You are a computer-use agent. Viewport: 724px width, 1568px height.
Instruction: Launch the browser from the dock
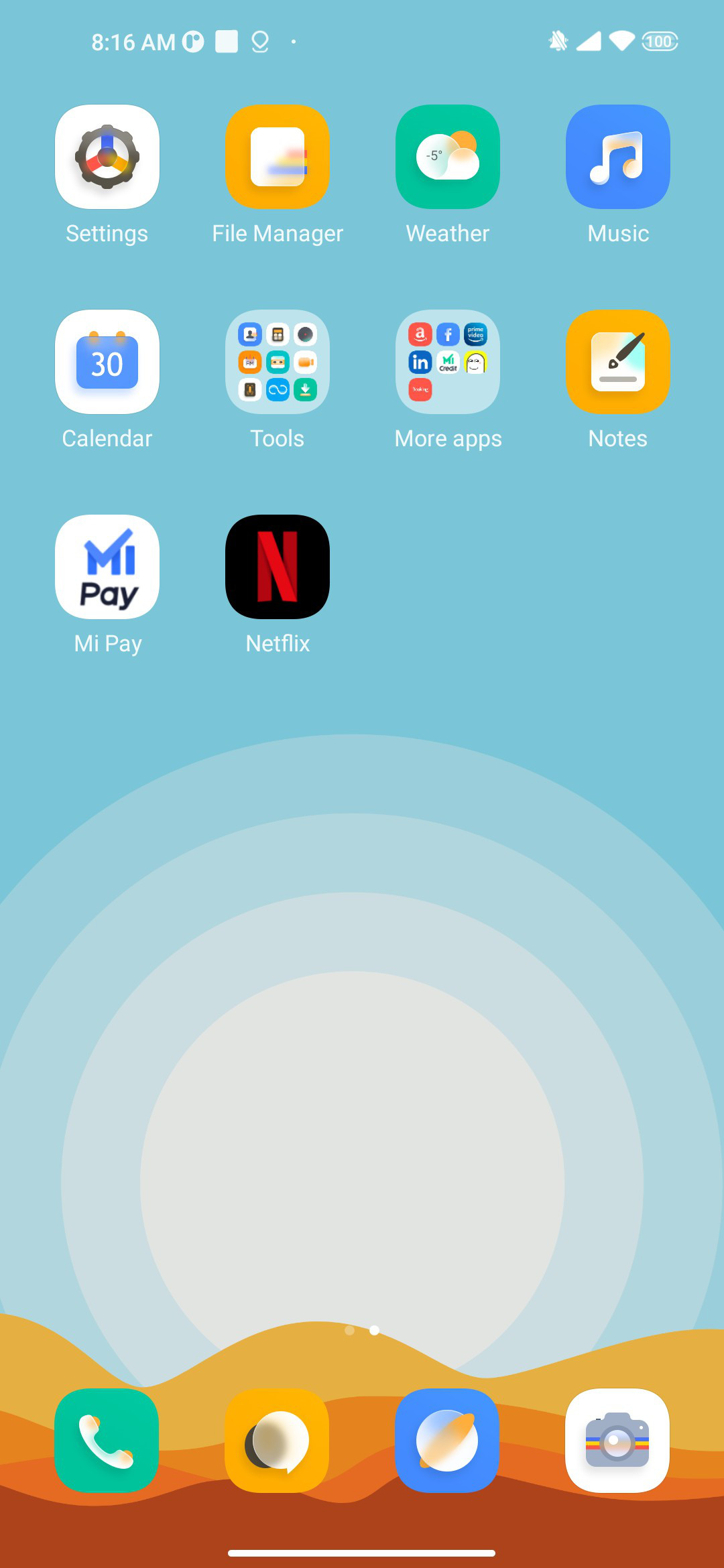(448, 1441)
